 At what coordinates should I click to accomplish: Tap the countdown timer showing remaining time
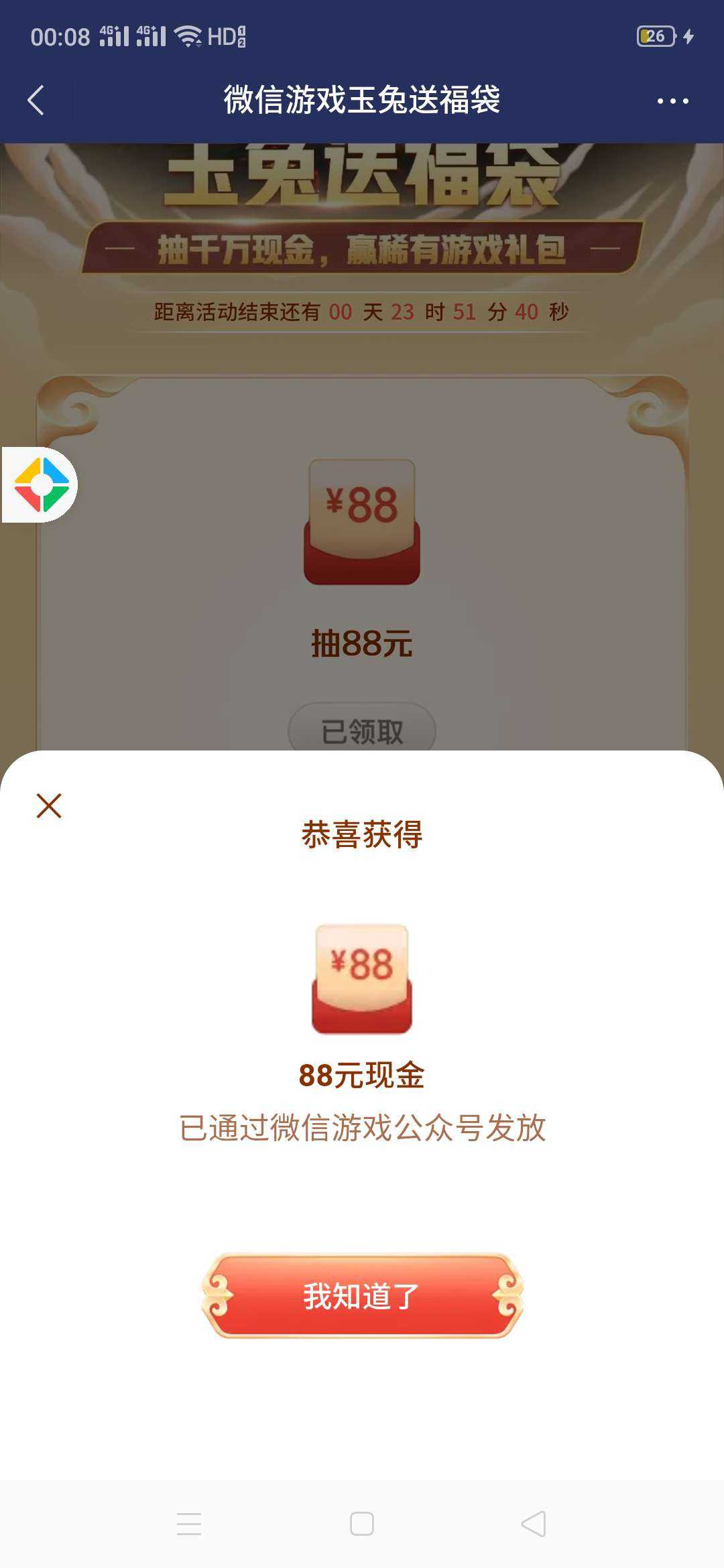click(362, 312)
